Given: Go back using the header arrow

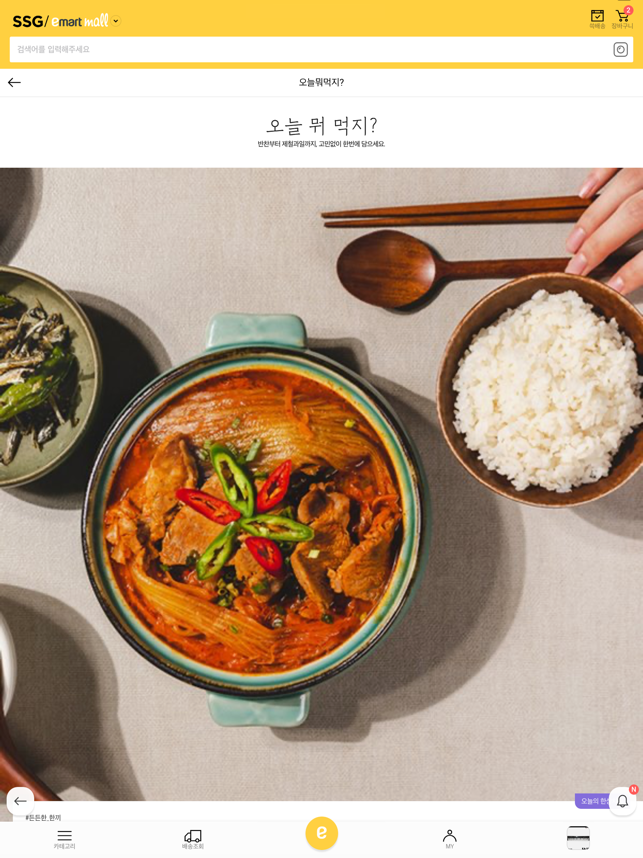Looking at the screenshot, I should (14, 82).
